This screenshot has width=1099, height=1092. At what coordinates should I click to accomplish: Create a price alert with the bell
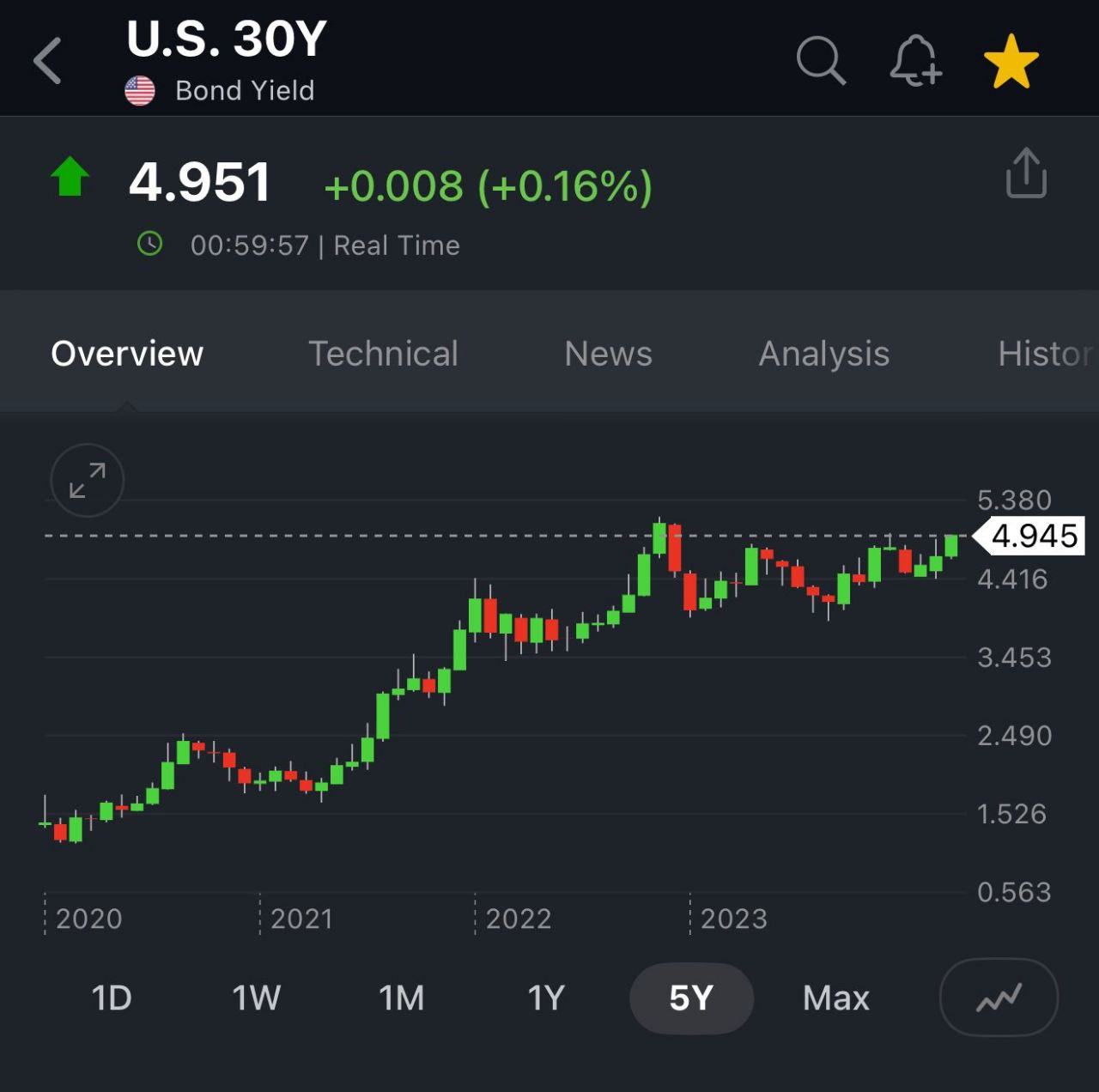[x=915, y=61]
